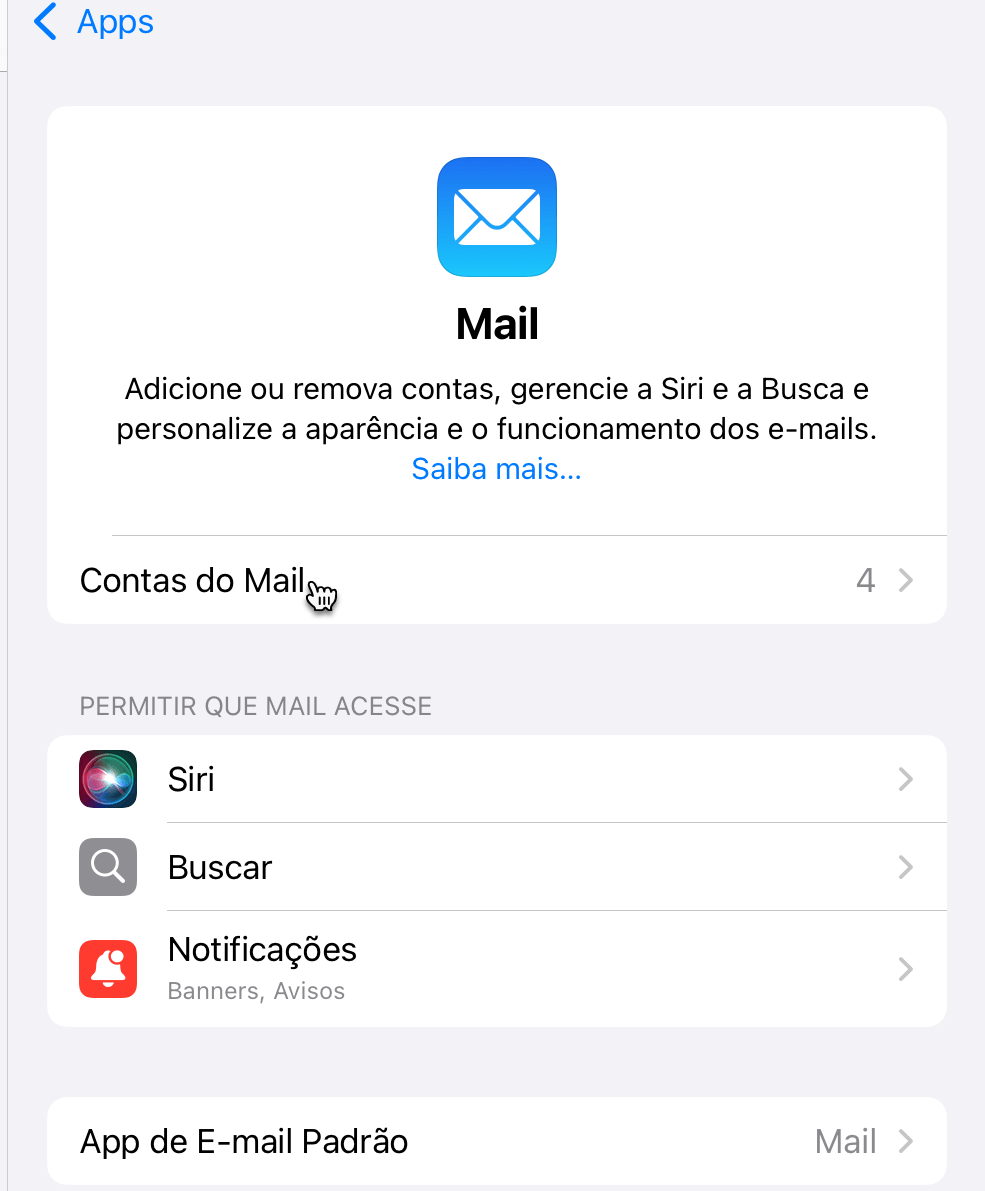Screen dimensions: 985x1191
Task: Open the Buscar settings row
Action: (496, 867)
